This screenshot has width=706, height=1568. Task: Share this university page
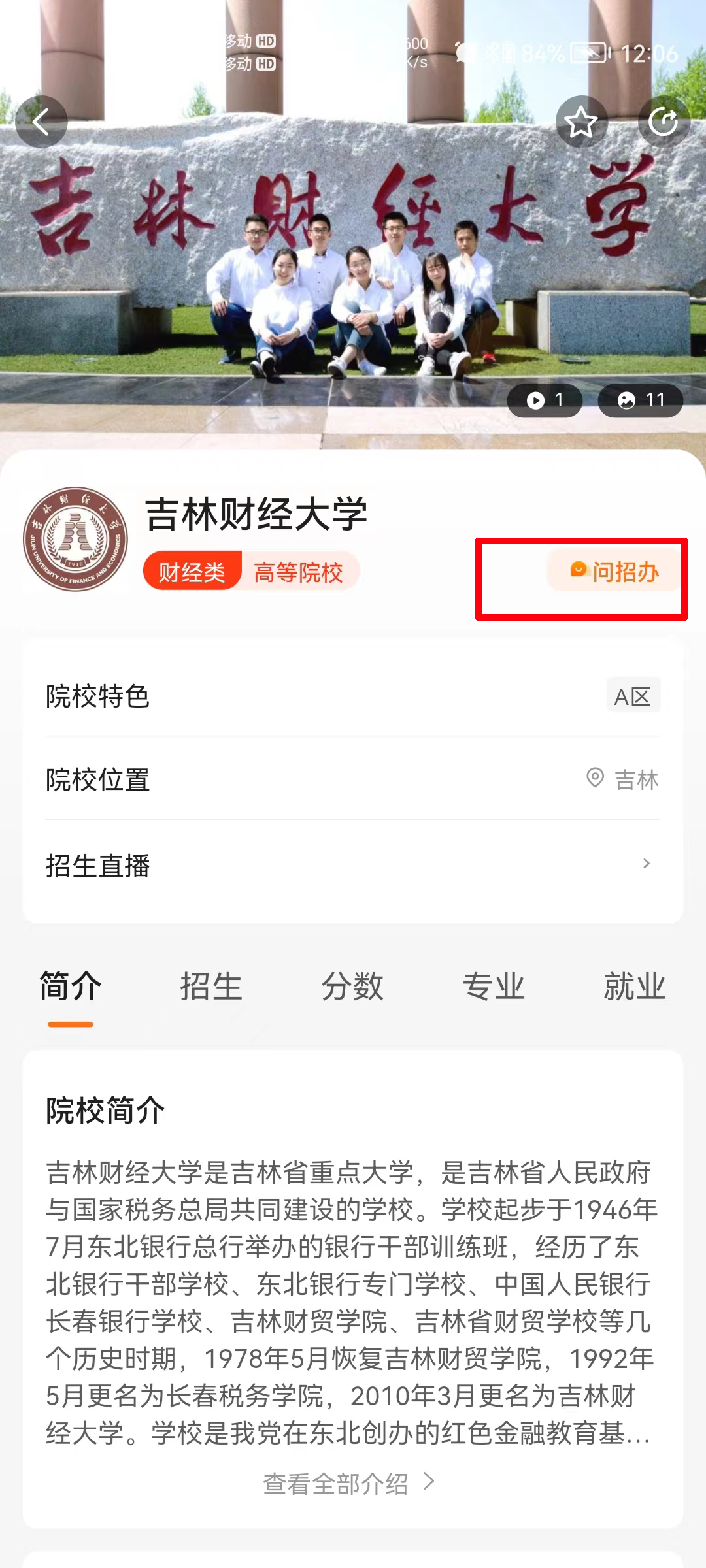pyautogui.click(x=664, y=122)
